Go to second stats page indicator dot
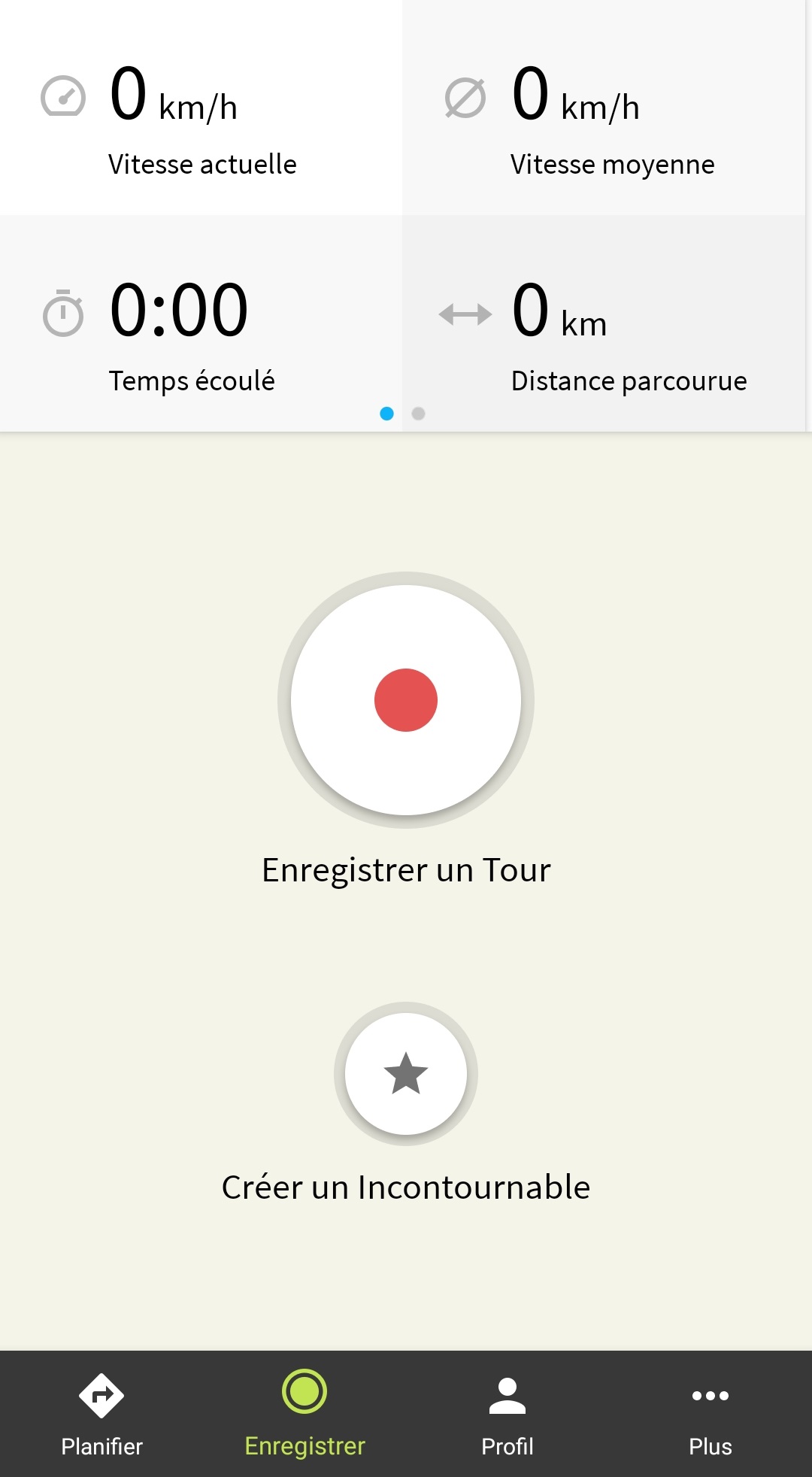Viewport: 812px width, 1477px height. 419,414
